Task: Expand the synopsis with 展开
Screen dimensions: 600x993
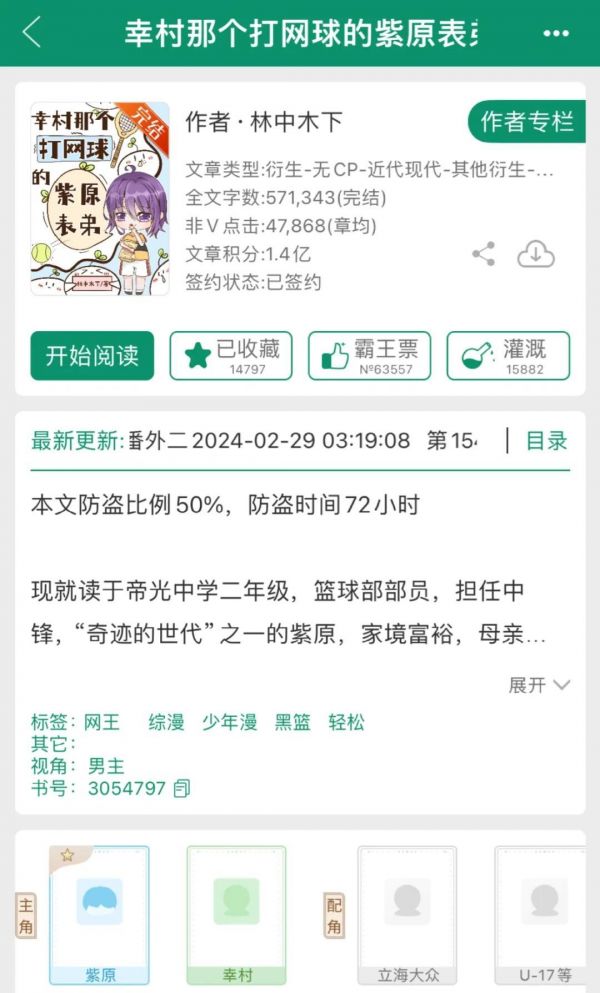Action: [539, 685]
